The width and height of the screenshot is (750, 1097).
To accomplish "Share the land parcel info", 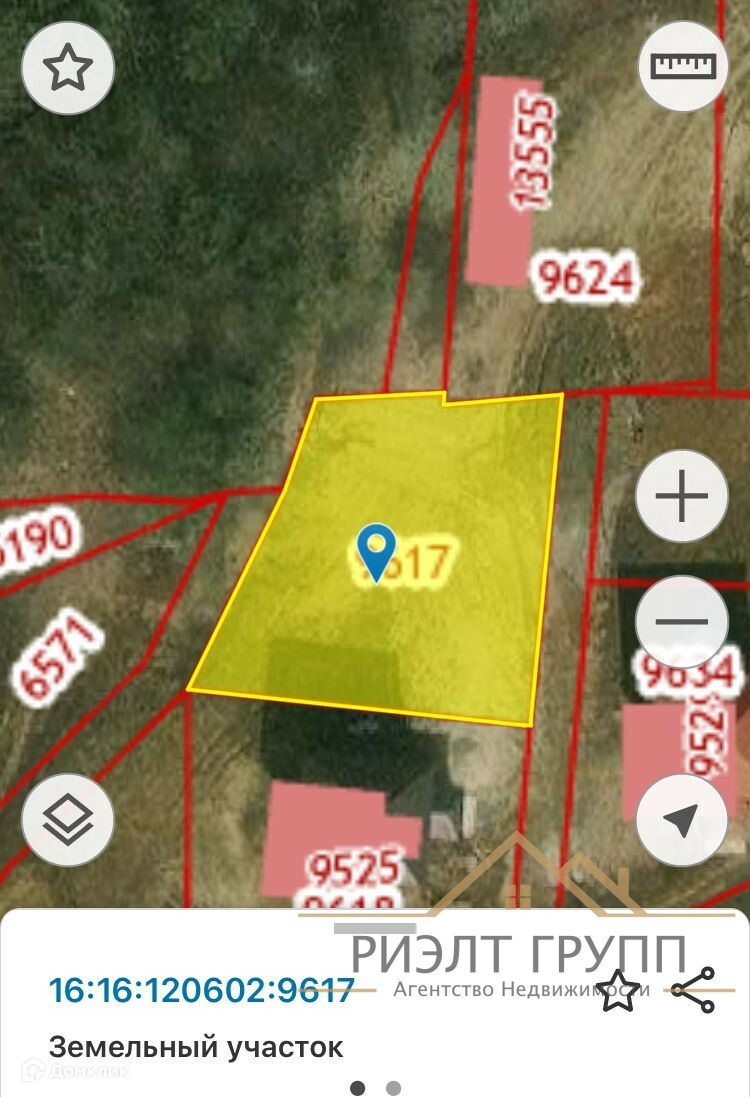I will [x=693, y=988].
